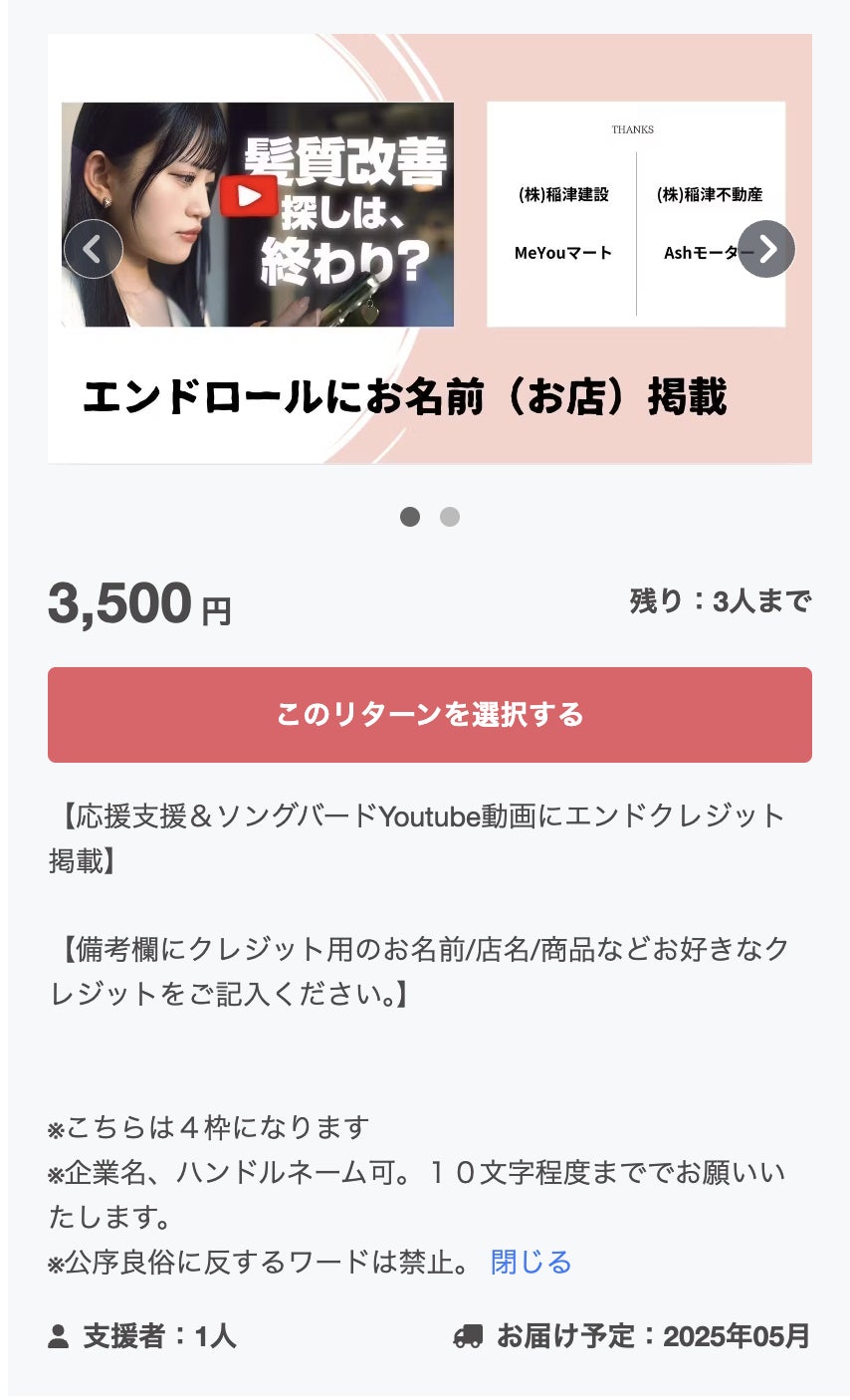Show the previous carousel image
The height and width of the screenshot is (1400, 850).
[94, 249]
